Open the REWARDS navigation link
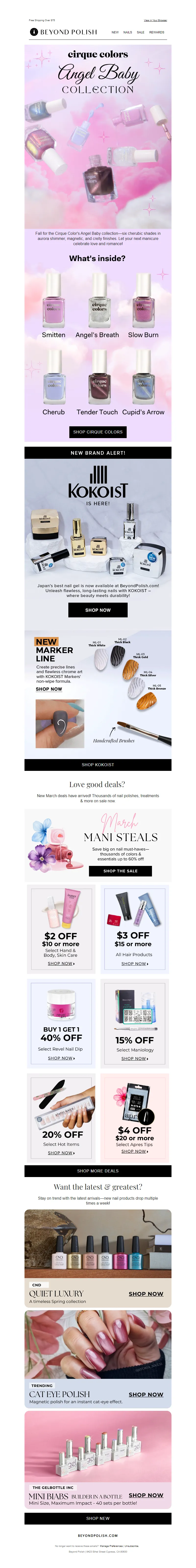 (157, 32)
